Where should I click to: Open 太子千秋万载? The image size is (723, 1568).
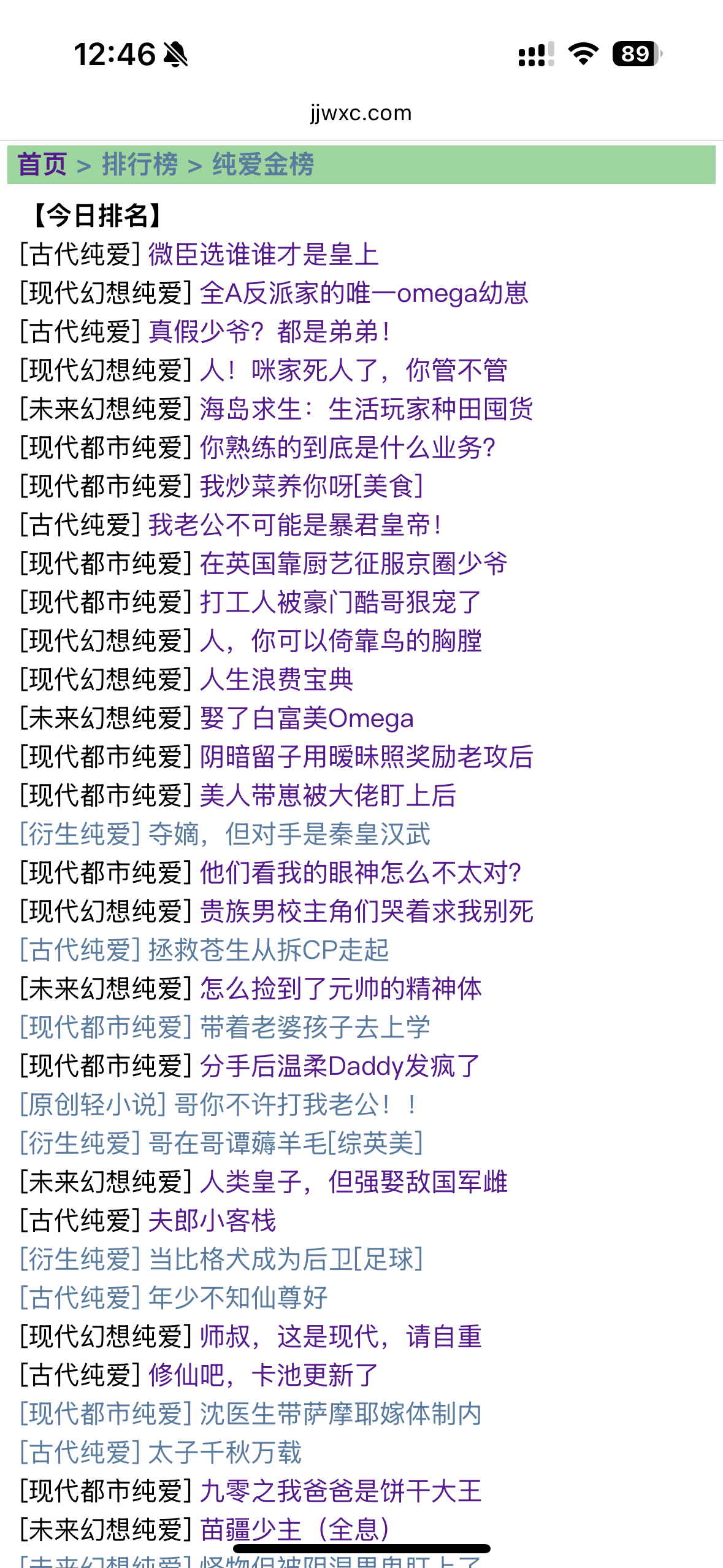click(x=225, y=1453)
